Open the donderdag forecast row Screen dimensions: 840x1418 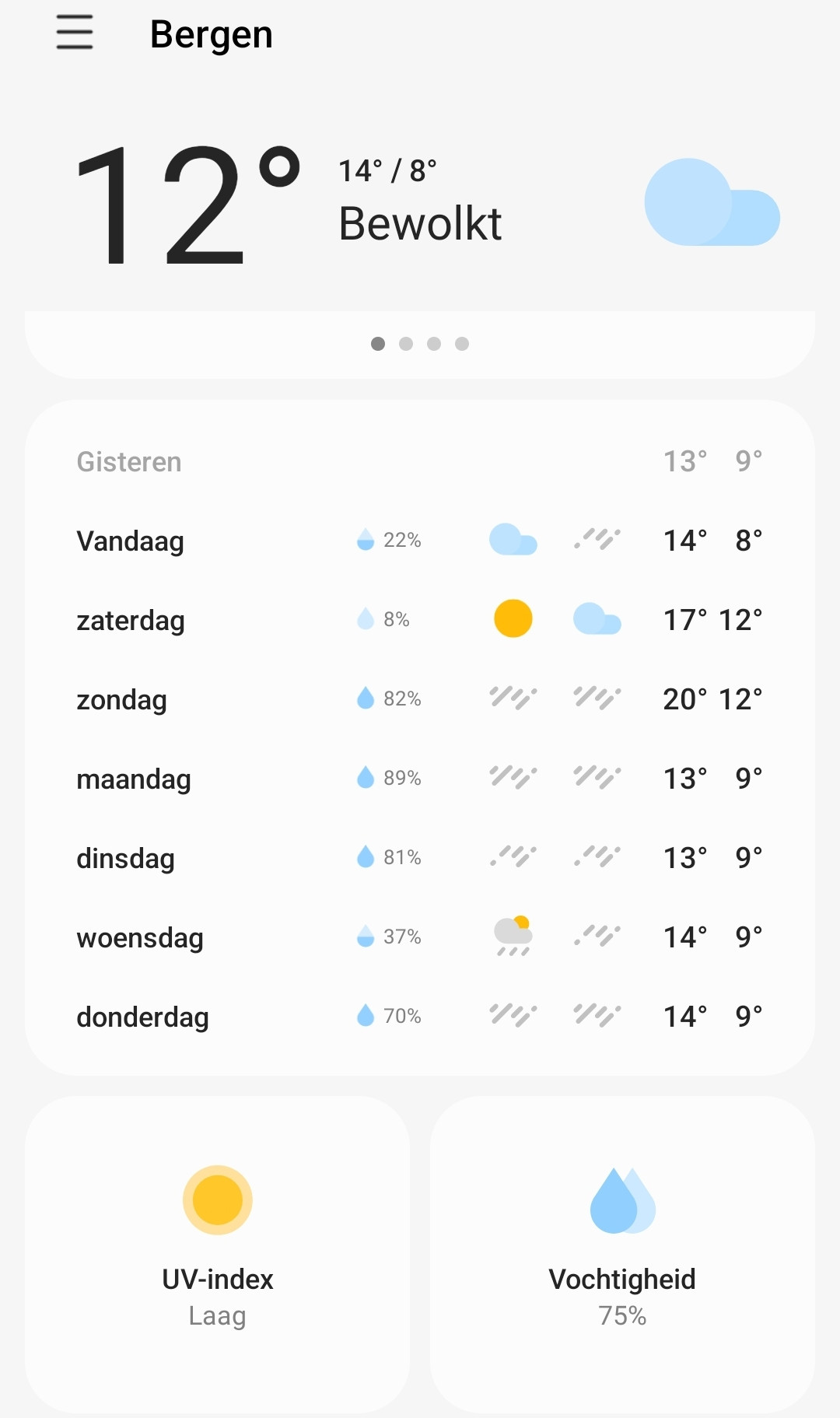click(420, 1017)
